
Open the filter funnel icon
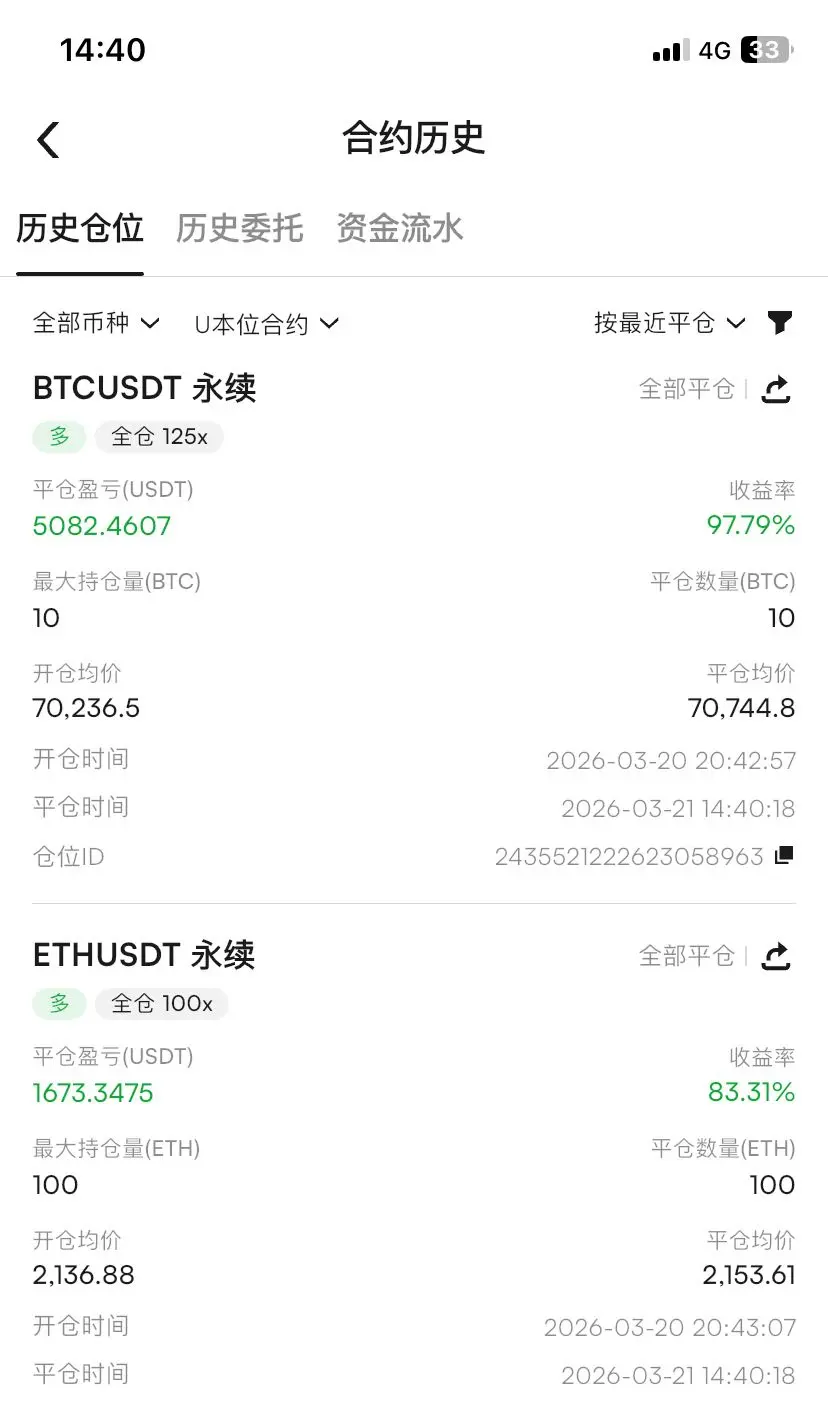click(780, 322)
